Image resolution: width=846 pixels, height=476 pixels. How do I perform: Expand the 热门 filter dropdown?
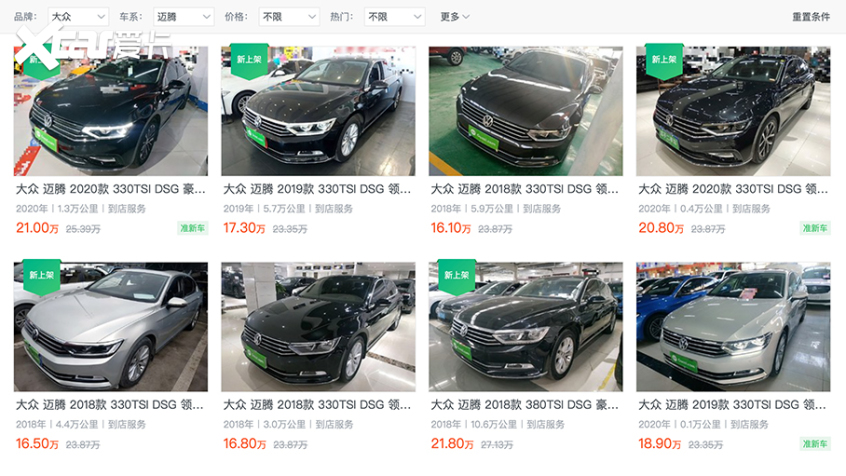point(393,17)
